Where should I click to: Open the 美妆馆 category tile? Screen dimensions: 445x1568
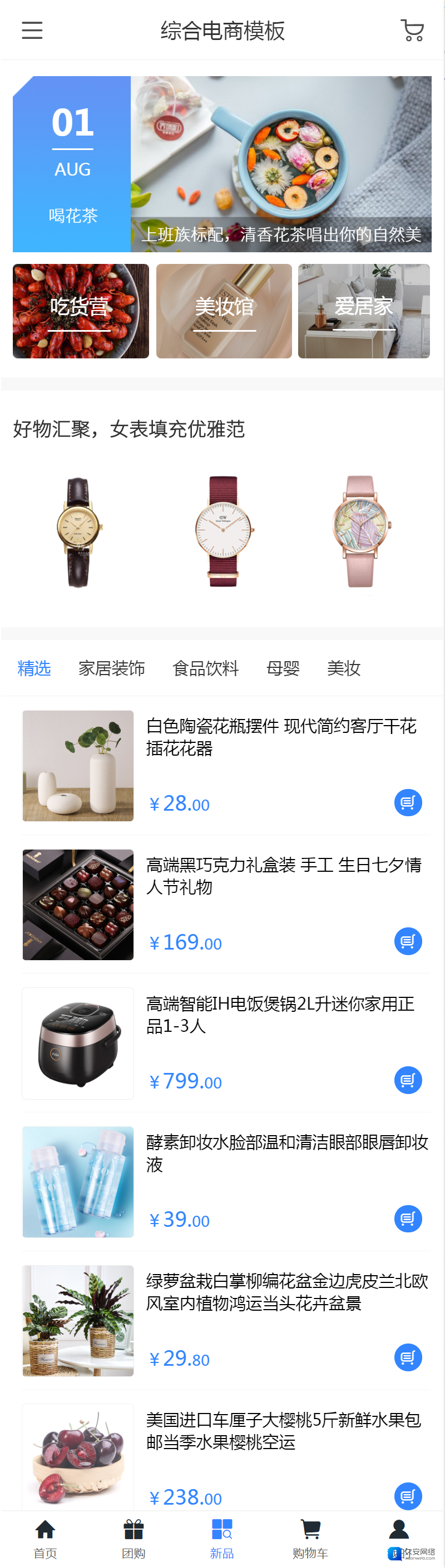coord(224,311)
